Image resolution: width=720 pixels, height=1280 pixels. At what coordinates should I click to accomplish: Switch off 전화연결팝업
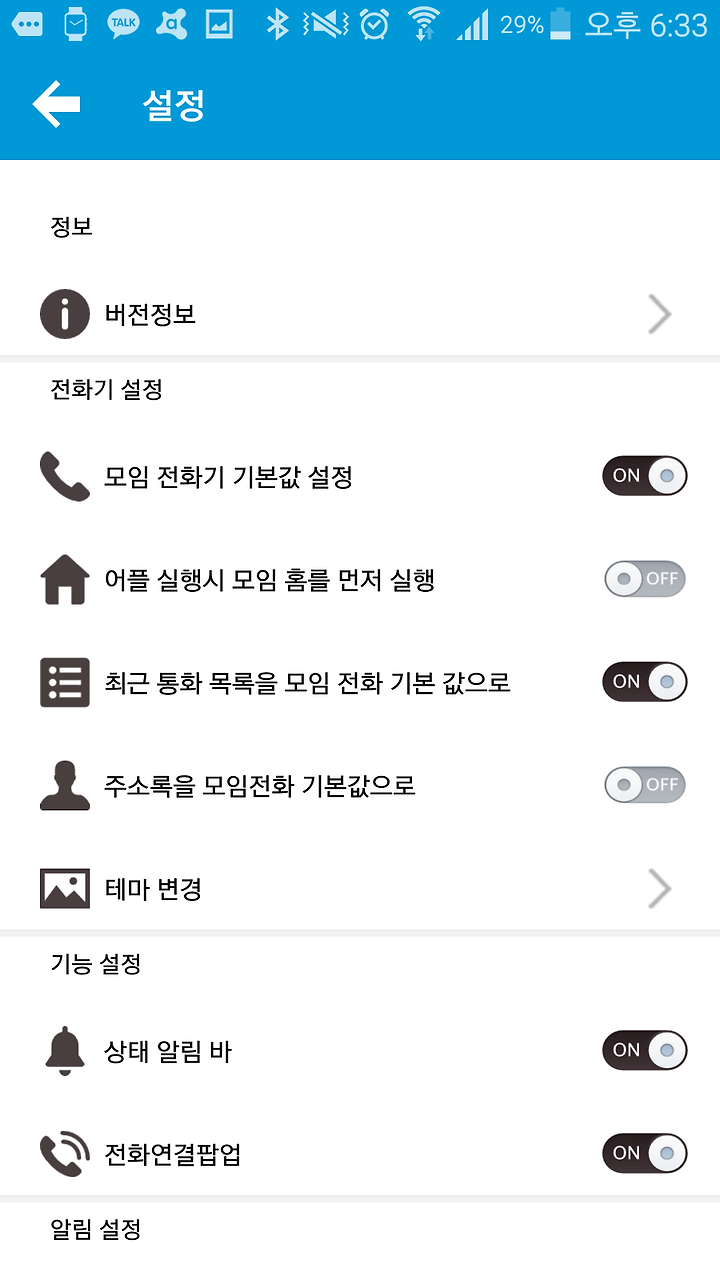click(x=645, y=1154)
